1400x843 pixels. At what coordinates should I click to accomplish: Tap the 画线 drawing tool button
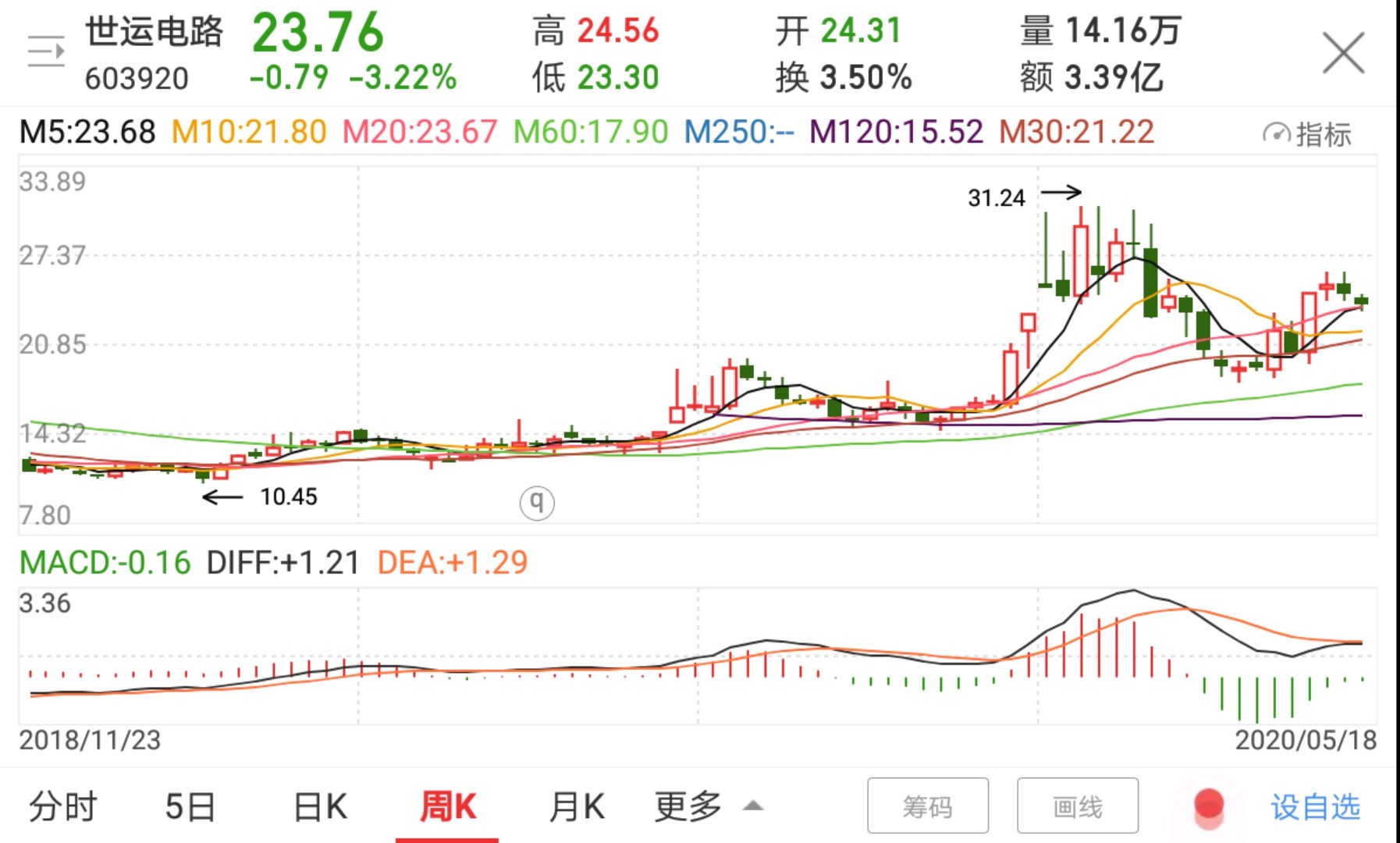point(1078,806)
